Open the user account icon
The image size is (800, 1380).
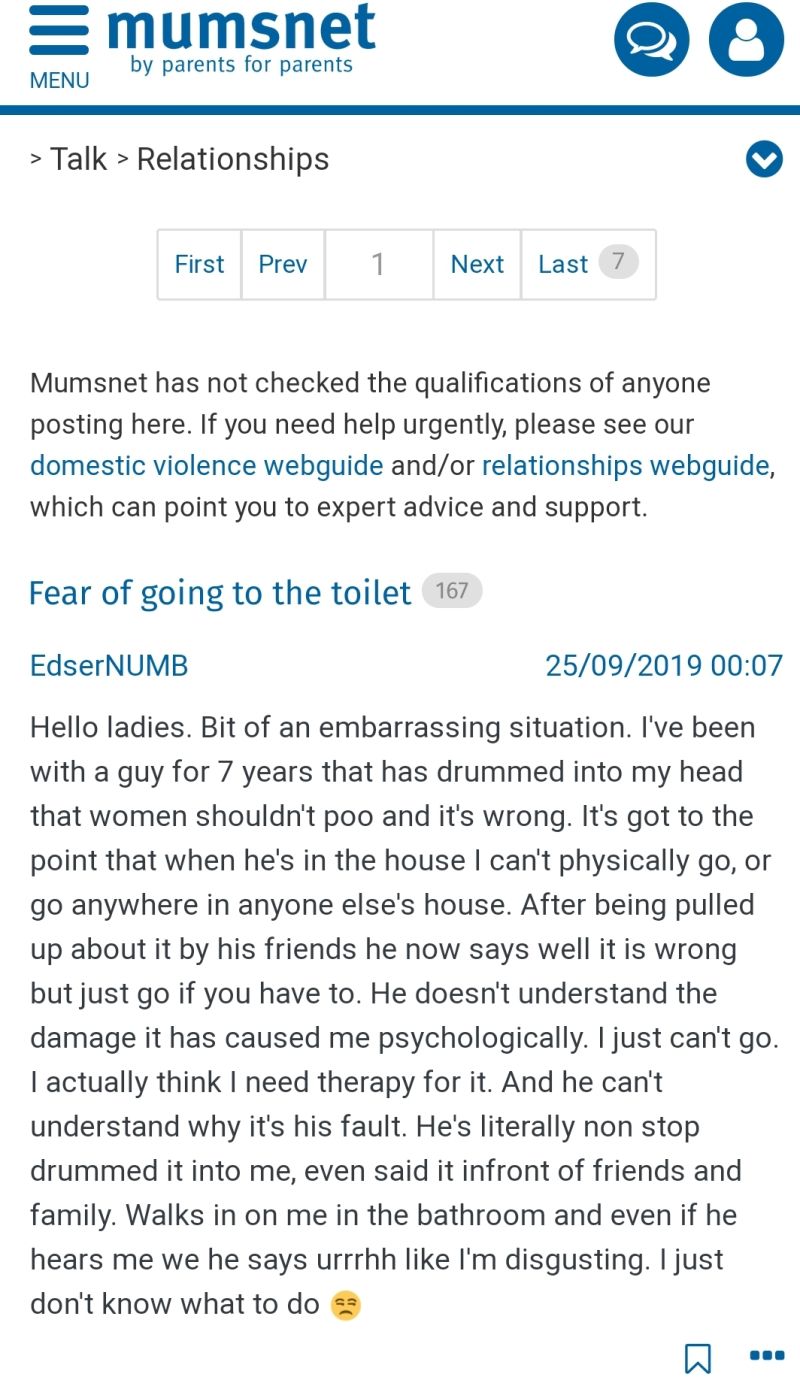pos(746,40)
